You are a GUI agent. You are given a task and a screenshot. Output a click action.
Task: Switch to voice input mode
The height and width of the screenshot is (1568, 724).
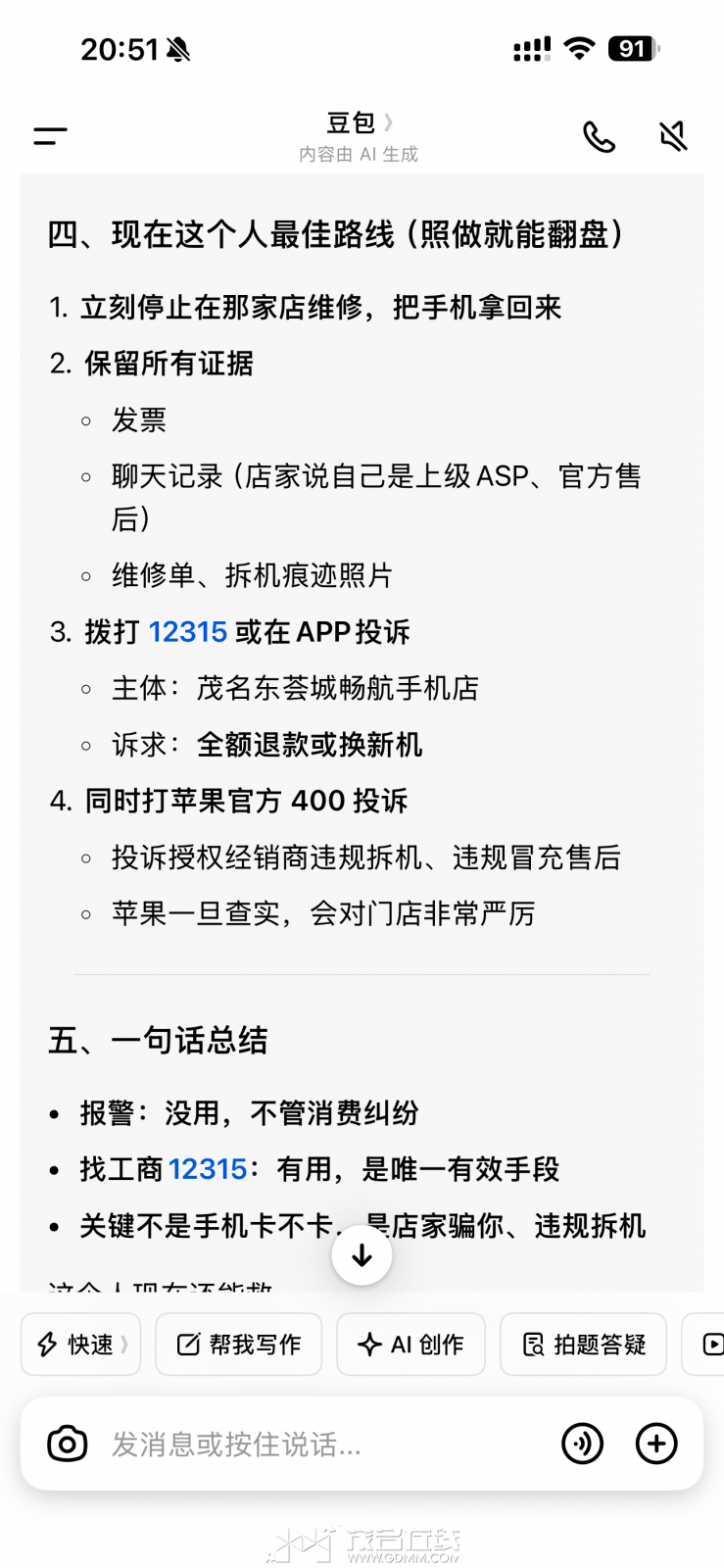click(x=582, y=1444)
